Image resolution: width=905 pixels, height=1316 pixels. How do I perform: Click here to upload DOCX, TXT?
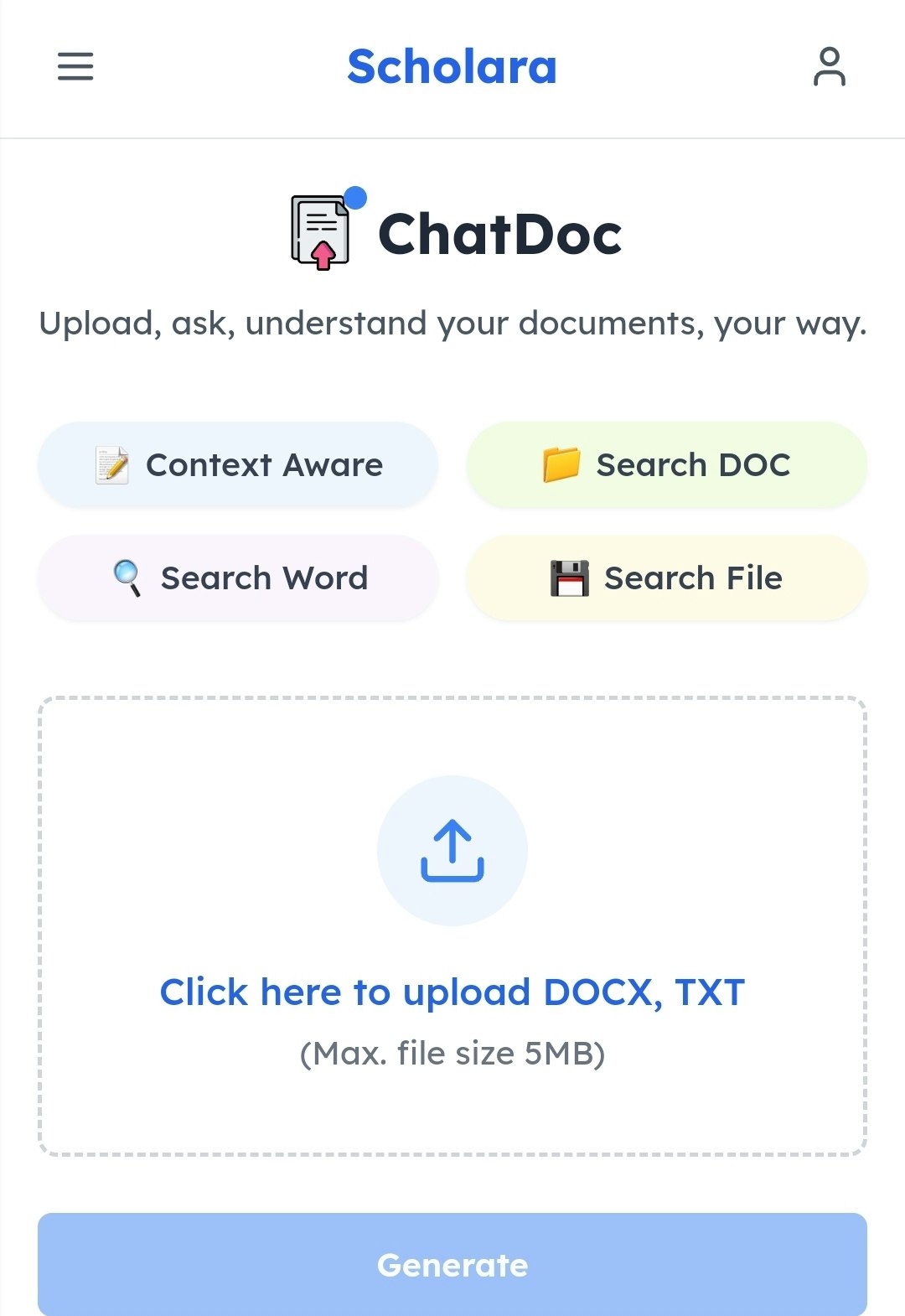click(452, 992)
